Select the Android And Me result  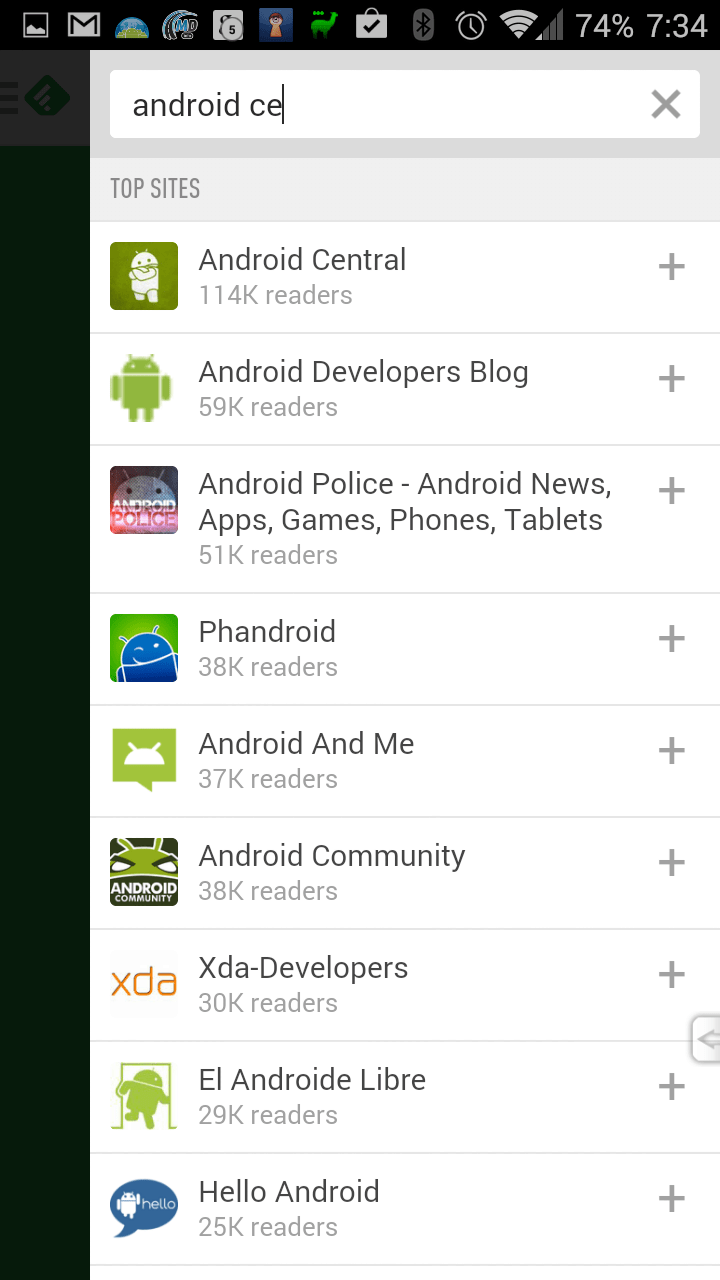coord(405,761)
